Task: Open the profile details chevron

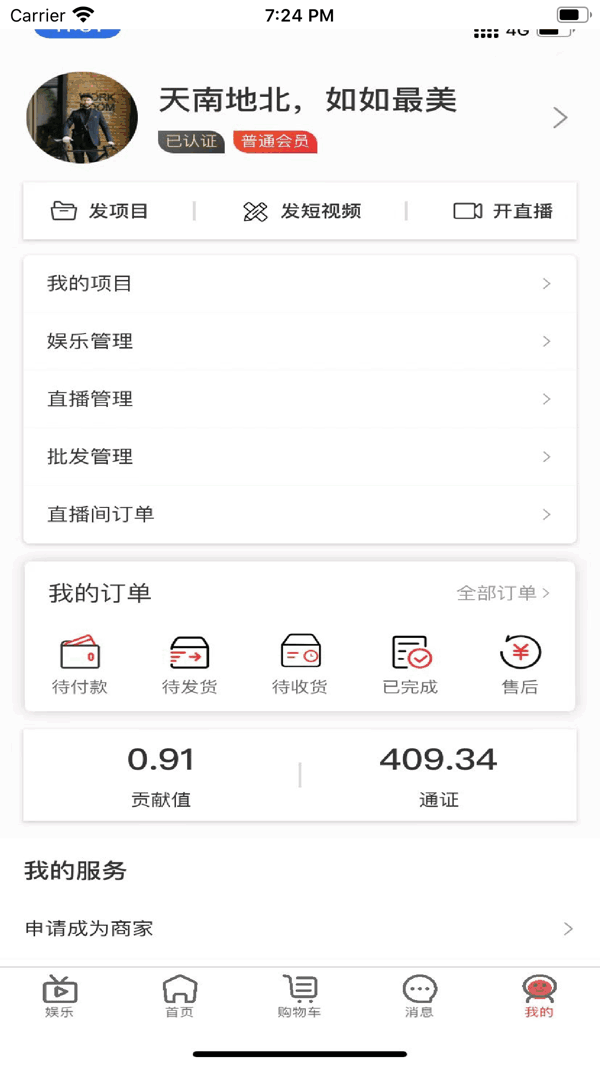Action: point(560,118)
